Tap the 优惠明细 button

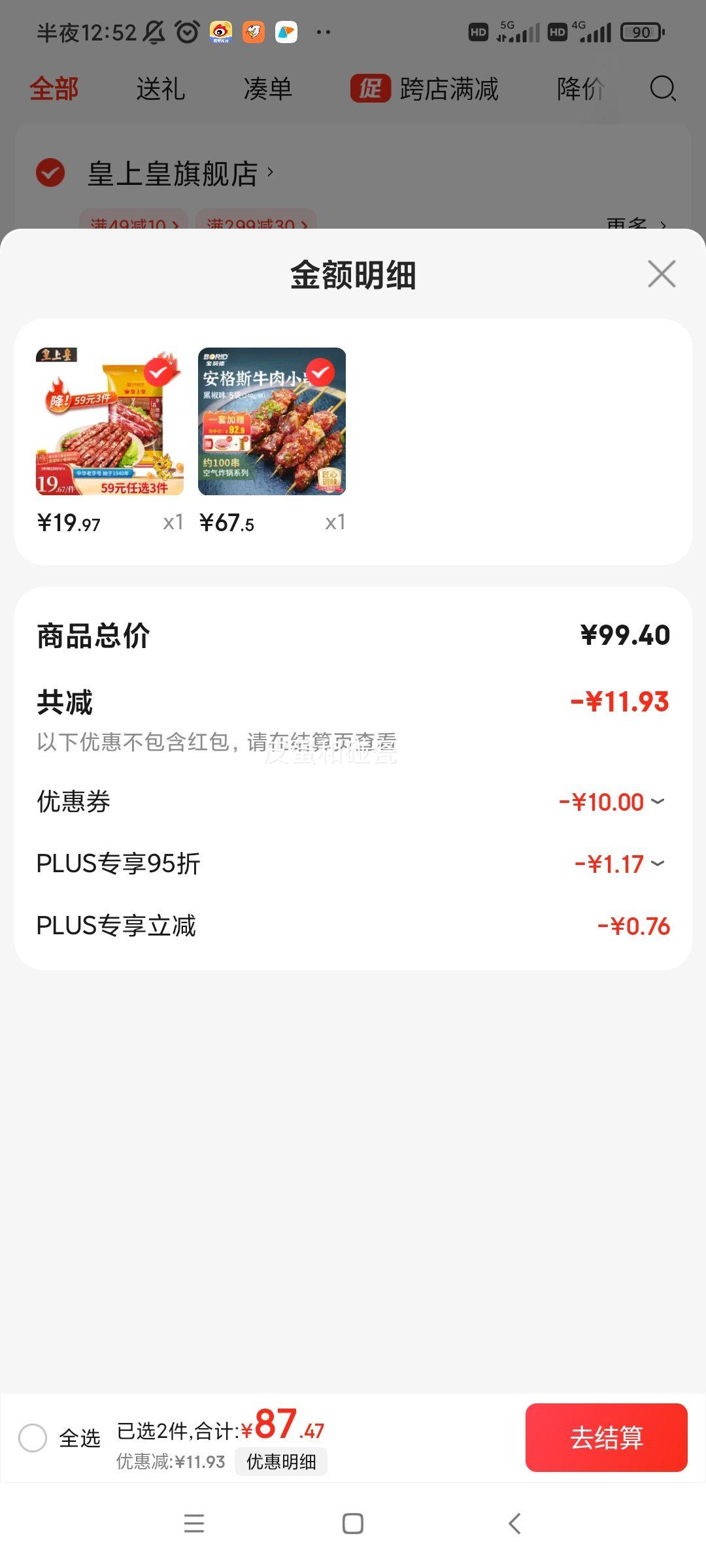coord(281,1462)
